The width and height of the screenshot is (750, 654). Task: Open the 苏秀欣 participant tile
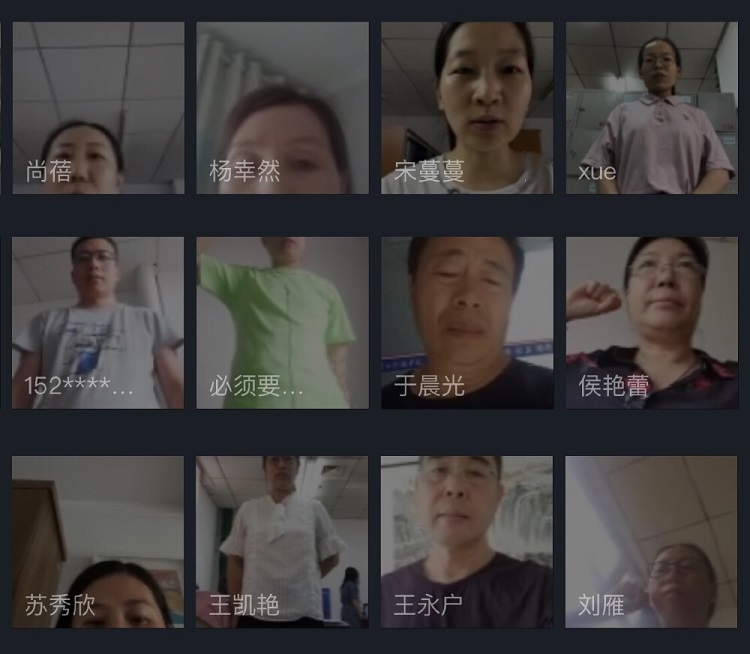(98, 542)
